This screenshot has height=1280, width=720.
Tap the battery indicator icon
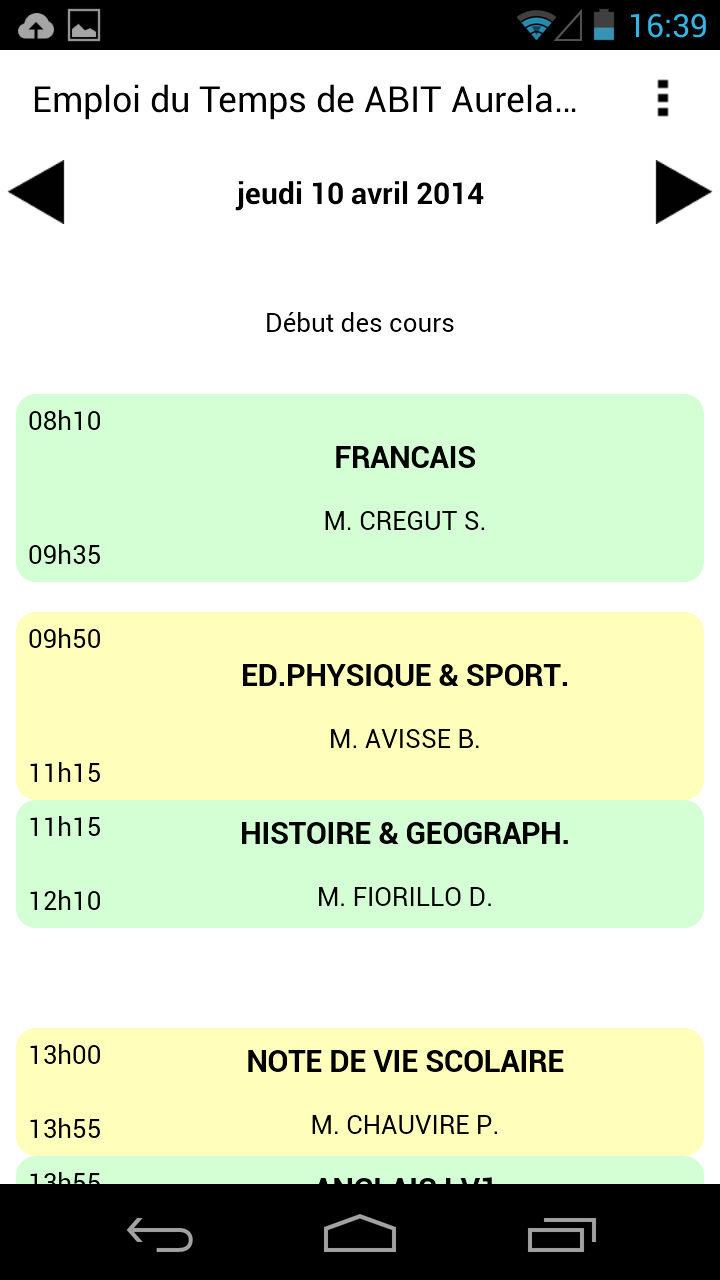tap(602, 24)
